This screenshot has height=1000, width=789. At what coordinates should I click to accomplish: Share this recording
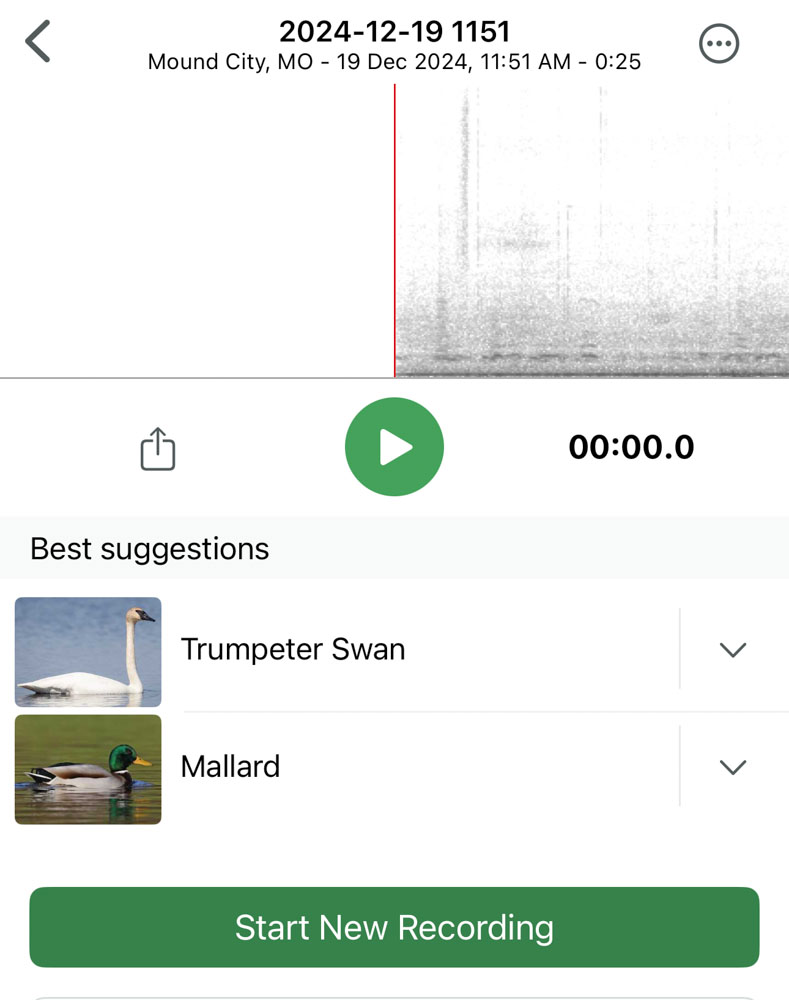coord(158,449)
